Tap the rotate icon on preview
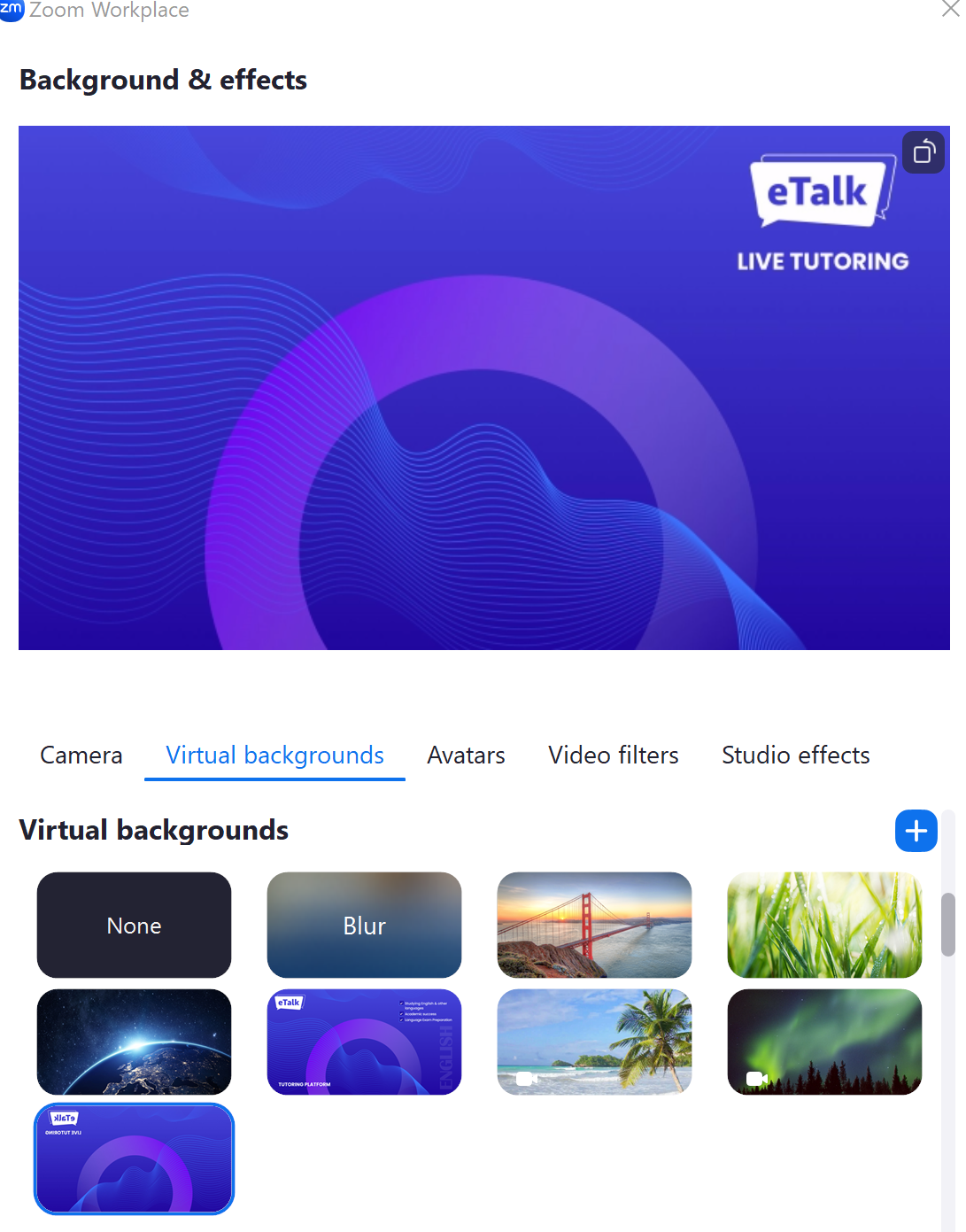The image size is (966, 1232). tap(923, 152)
